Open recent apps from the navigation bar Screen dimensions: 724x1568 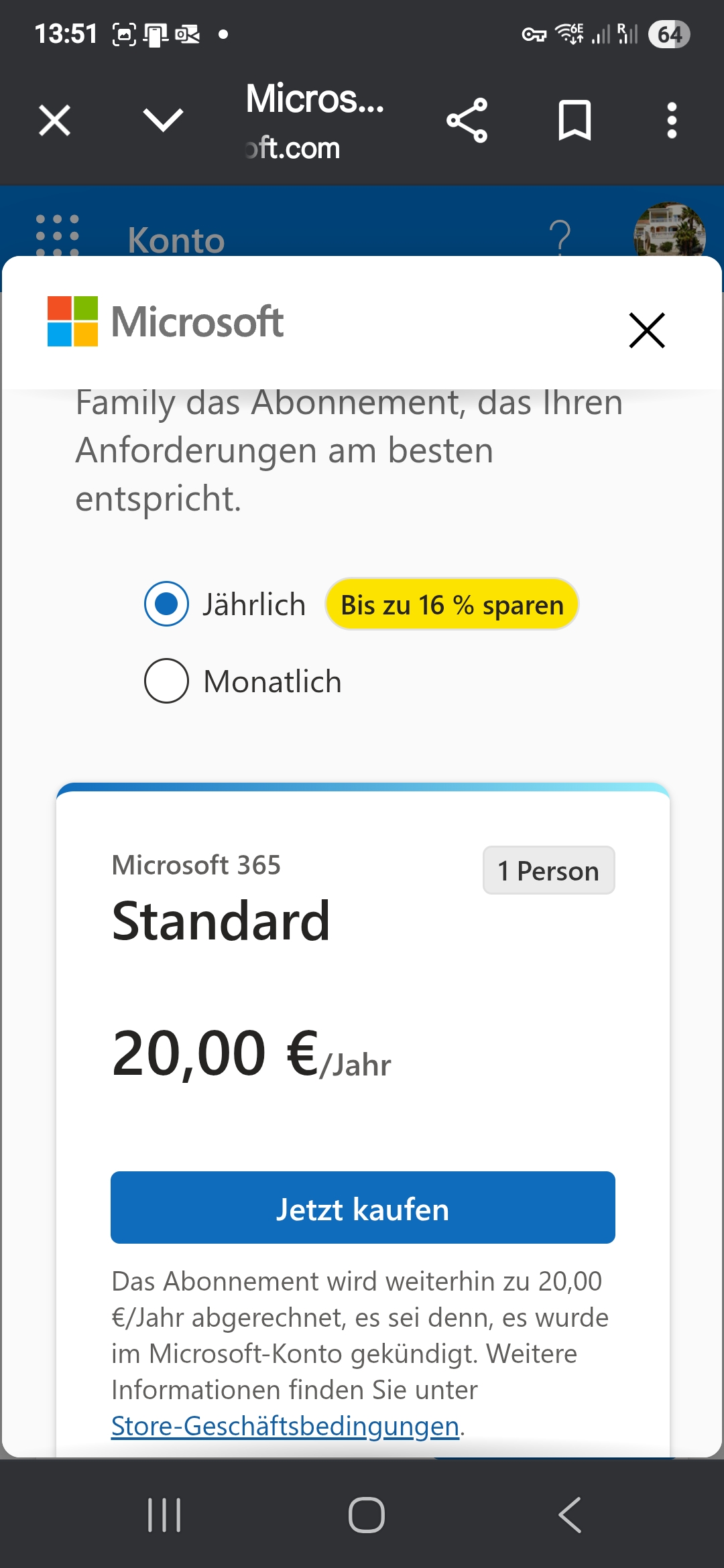[164, 1514]
